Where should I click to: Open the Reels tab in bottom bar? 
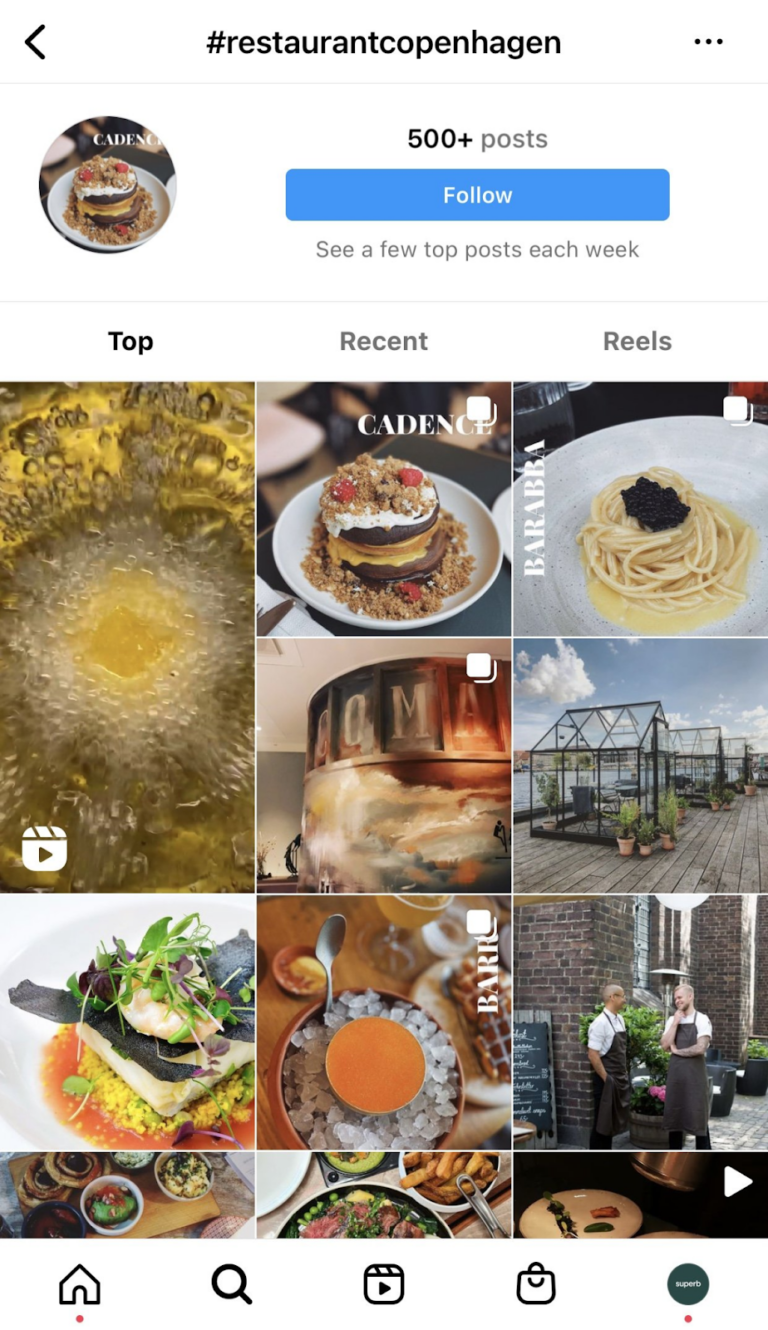pyautogui.click(x=384, y=1284)
